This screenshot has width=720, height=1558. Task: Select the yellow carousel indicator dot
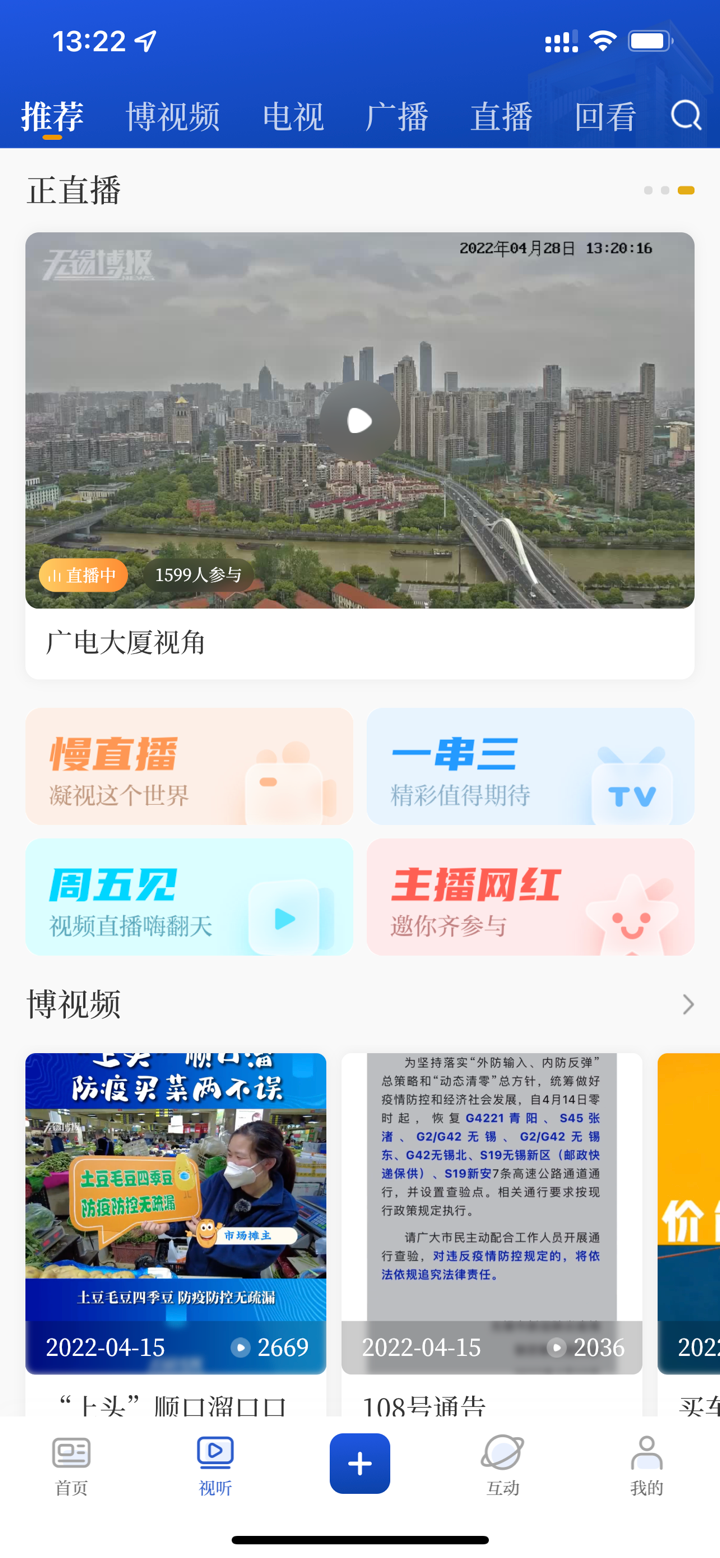[685, 190]
